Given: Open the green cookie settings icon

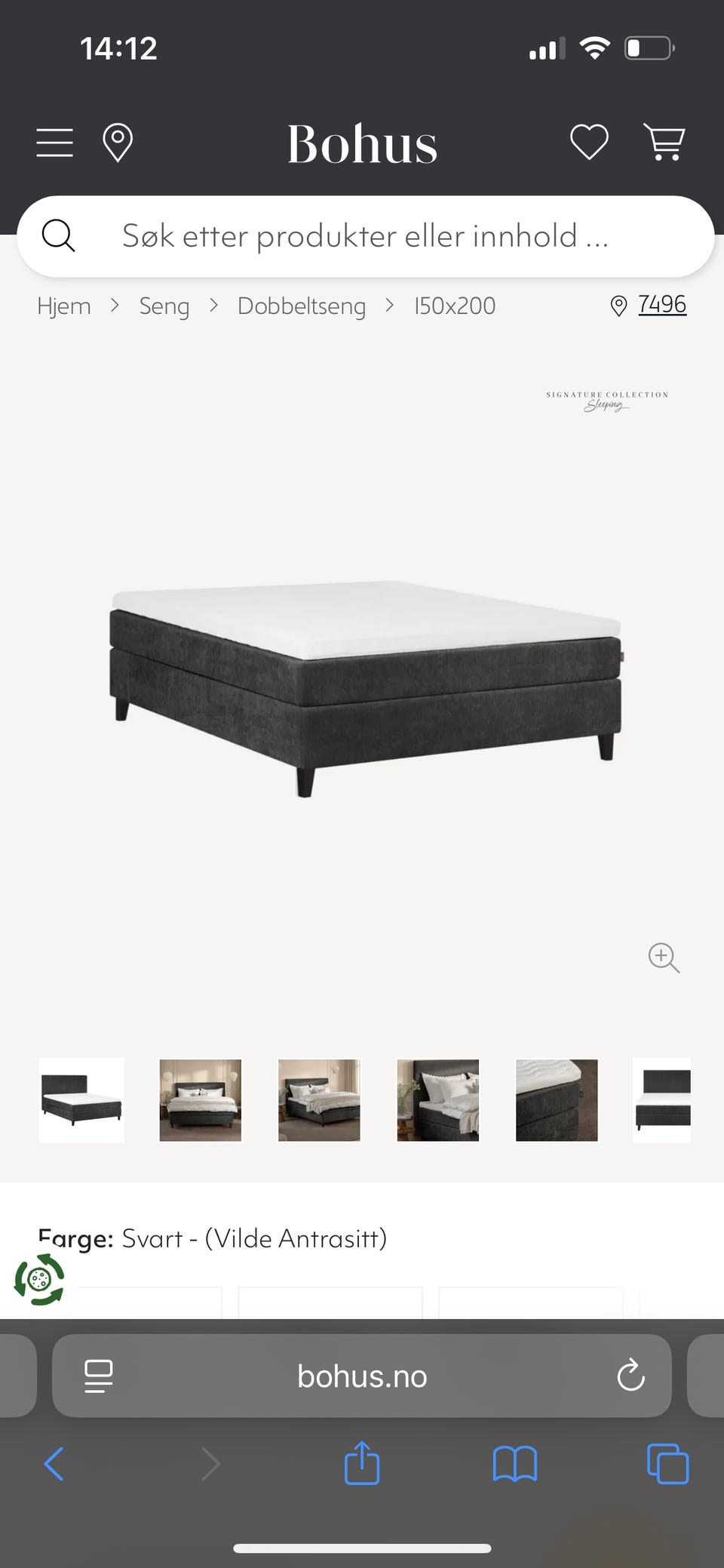Looking at the screenshot, I should click(x=39, y=1279).
